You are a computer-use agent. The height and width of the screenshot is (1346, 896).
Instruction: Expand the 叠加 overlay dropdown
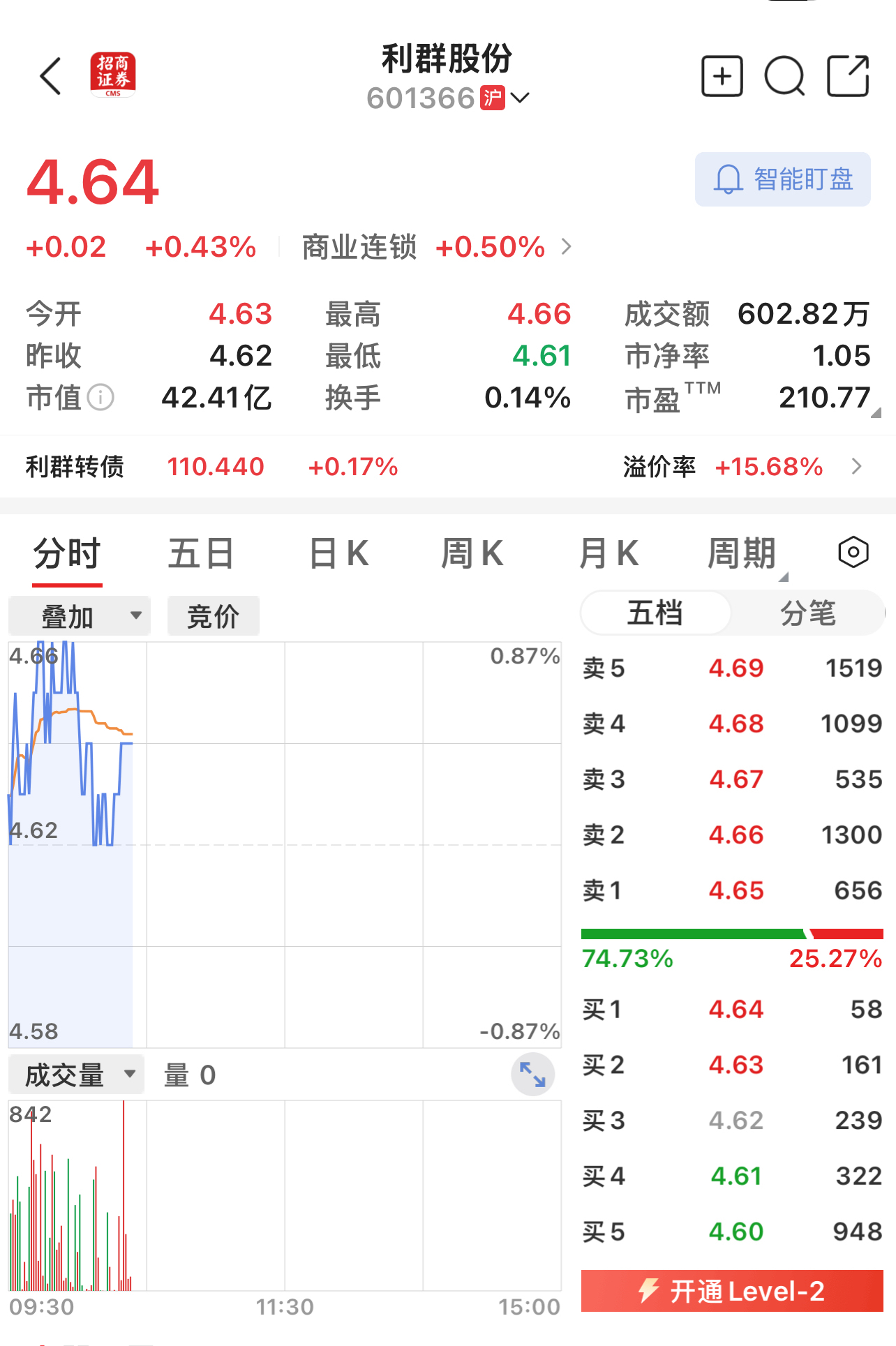pyautogui.click(x=80, y=616)
